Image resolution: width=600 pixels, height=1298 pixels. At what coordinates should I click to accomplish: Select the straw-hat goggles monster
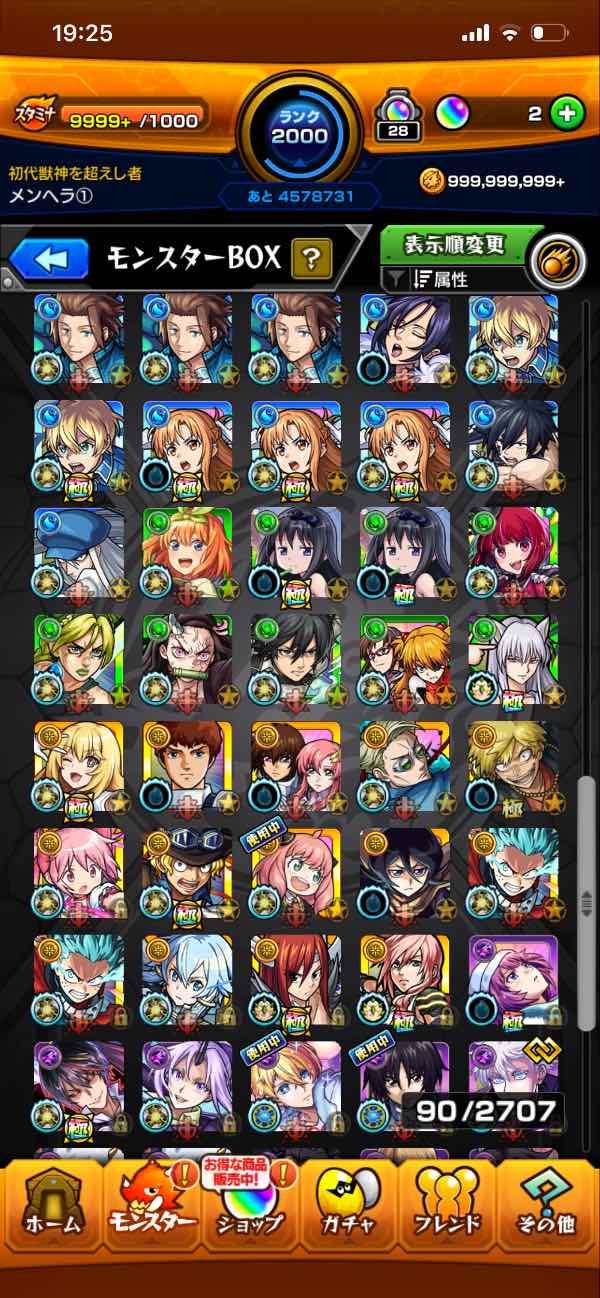187,873
